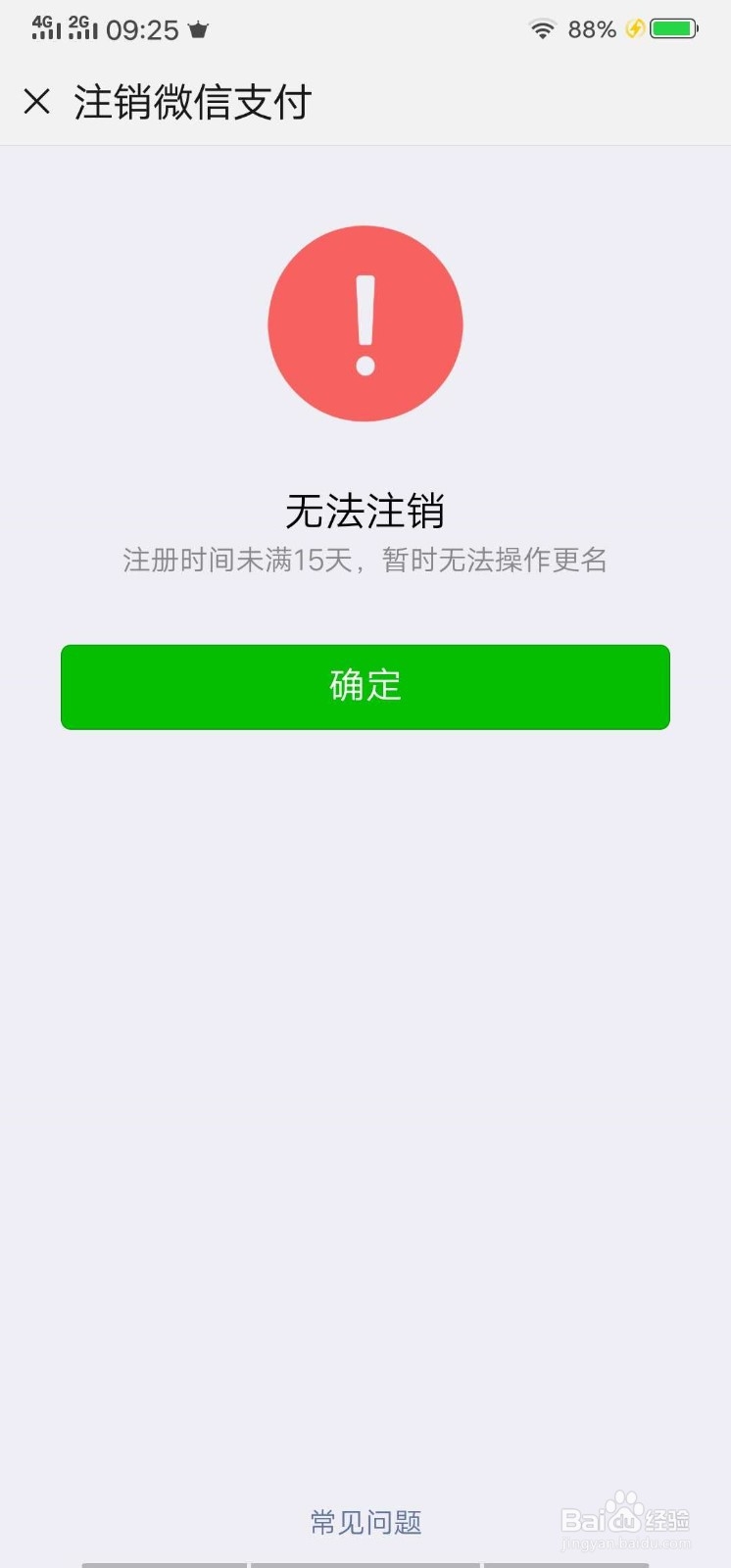This screenshot has width=731, height=1568.
Task: Close the 注销微信支付 page with the X
Action: coord(37,101)
